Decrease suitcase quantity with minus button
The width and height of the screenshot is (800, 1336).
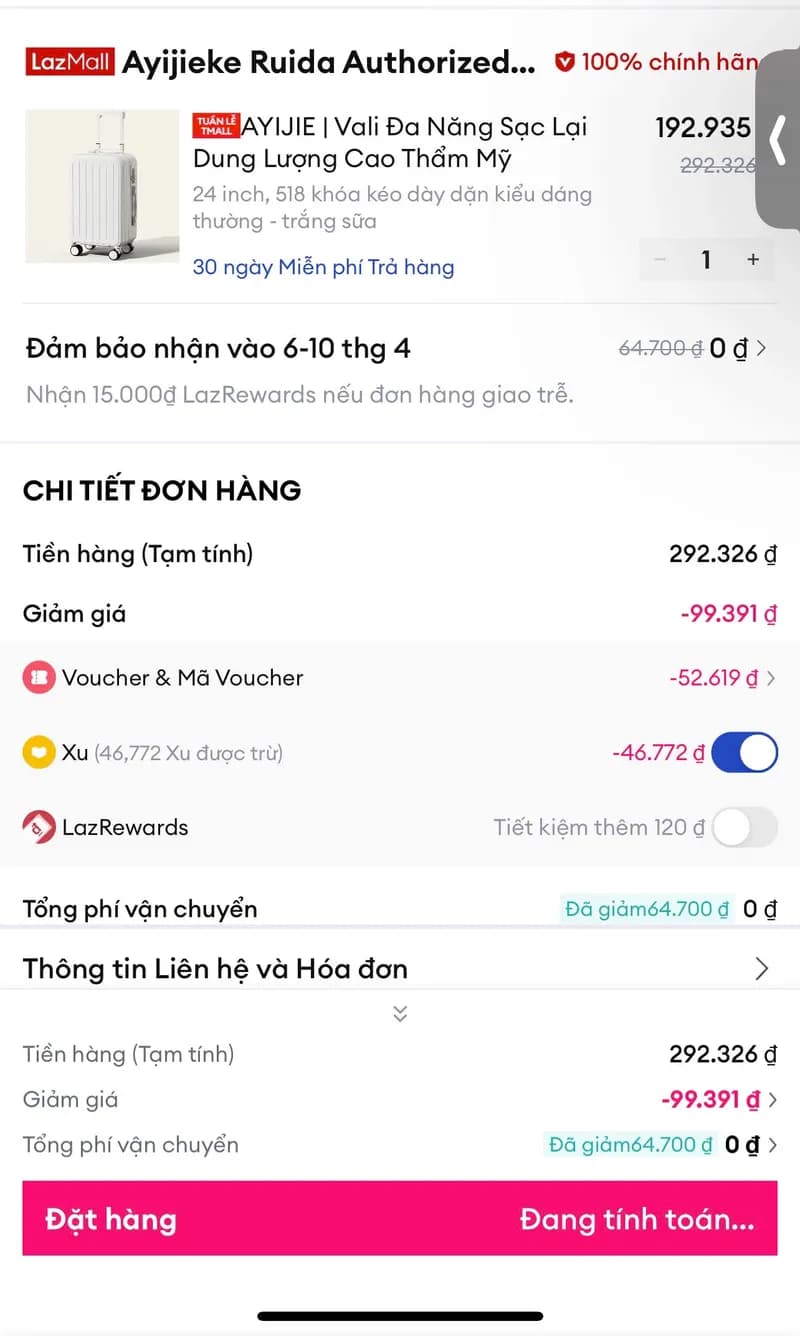click(x=660, y=260)
